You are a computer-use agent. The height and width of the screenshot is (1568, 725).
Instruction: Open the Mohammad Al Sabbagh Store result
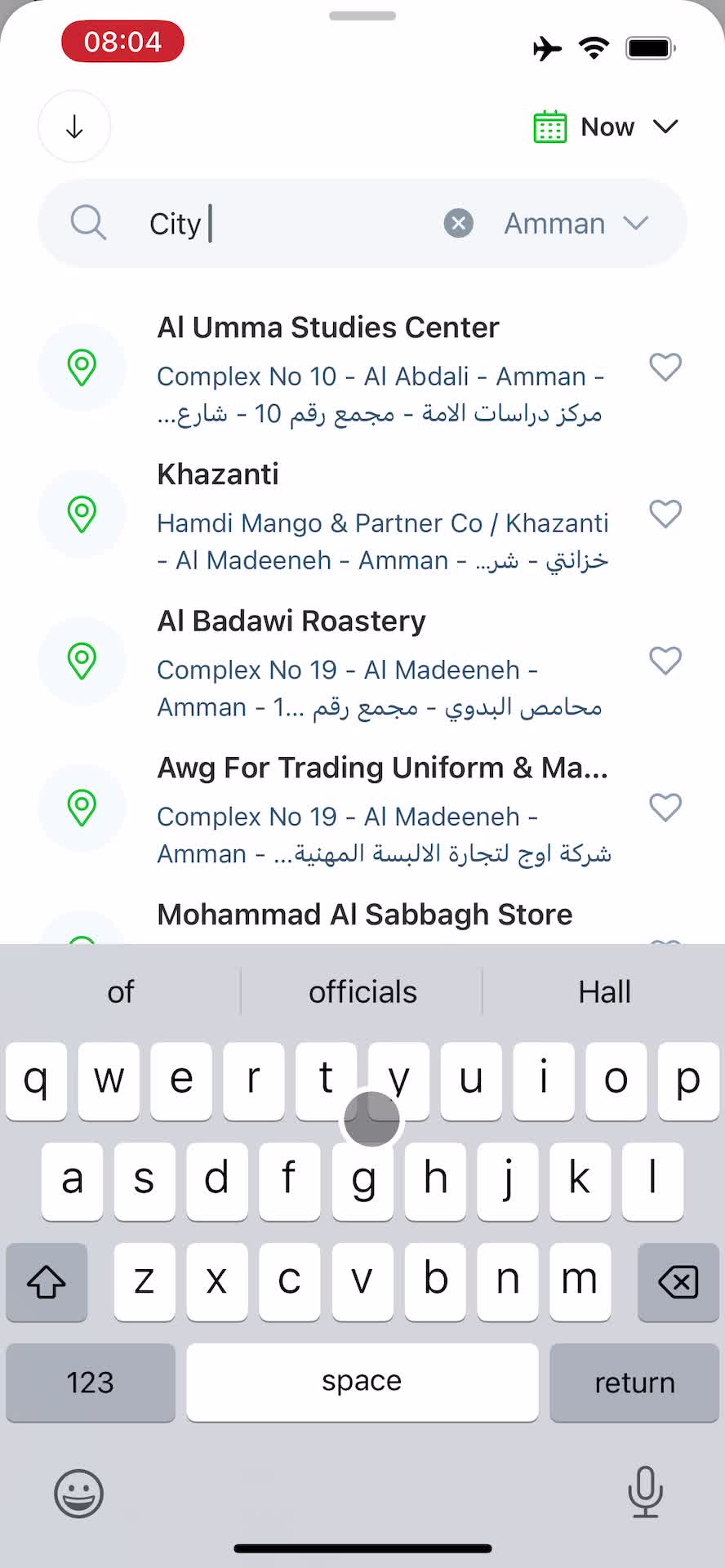point(365,914)
